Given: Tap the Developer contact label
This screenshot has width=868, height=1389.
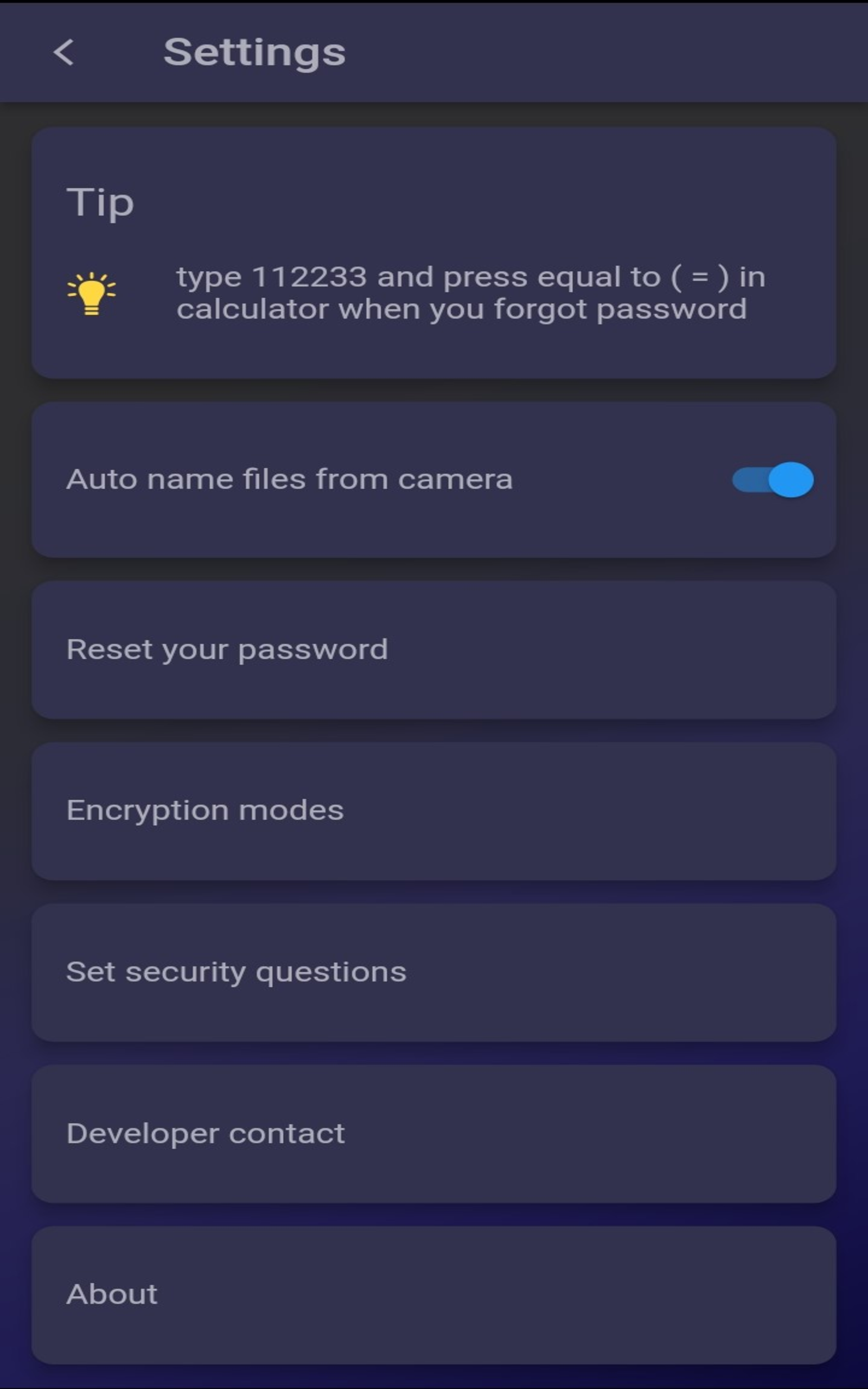Looking at the screenshot, I should click(x=206, y=1132).
